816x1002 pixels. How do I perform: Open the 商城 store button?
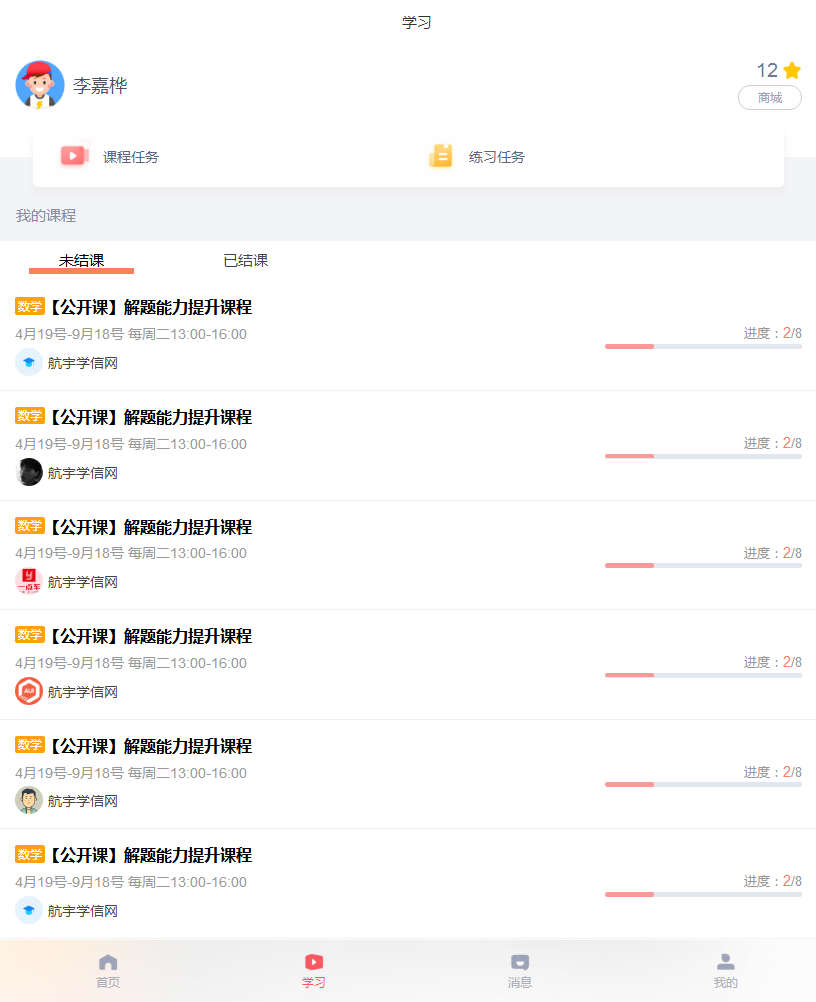(x=769, y=98)
